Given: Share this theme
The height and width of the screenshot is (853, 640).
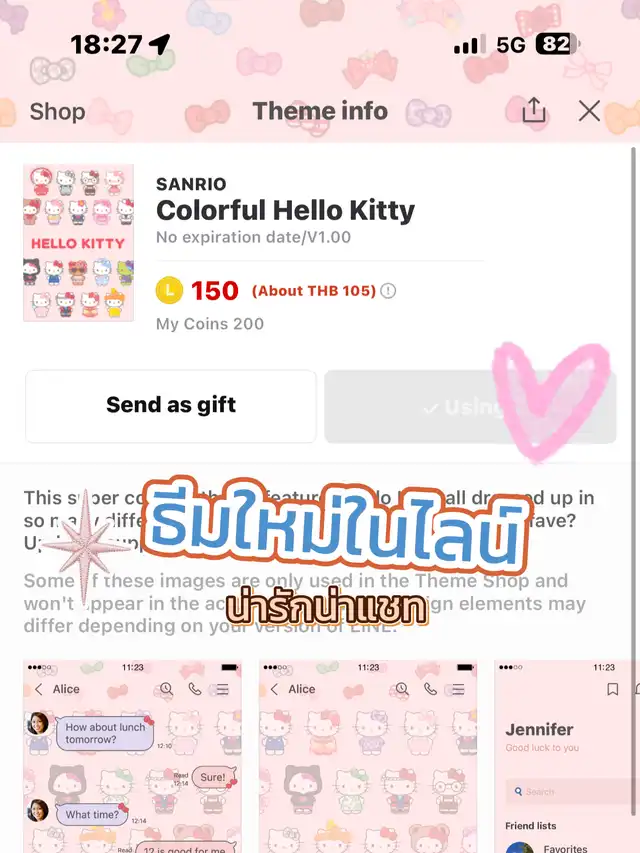Looking at the screenshot, I should pyautogui.click(x=533, y=110).
